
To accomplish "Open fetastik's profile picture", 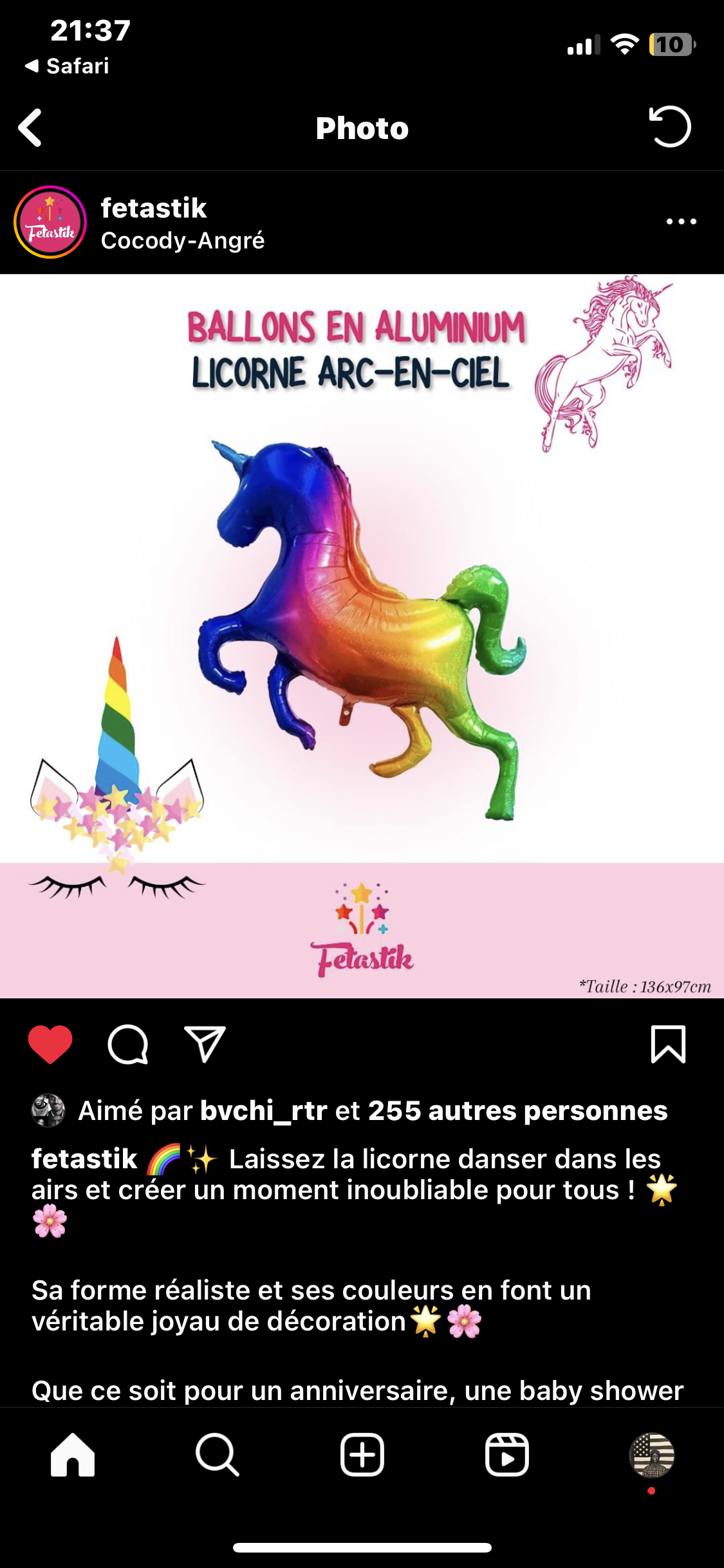I will point(50,222).
